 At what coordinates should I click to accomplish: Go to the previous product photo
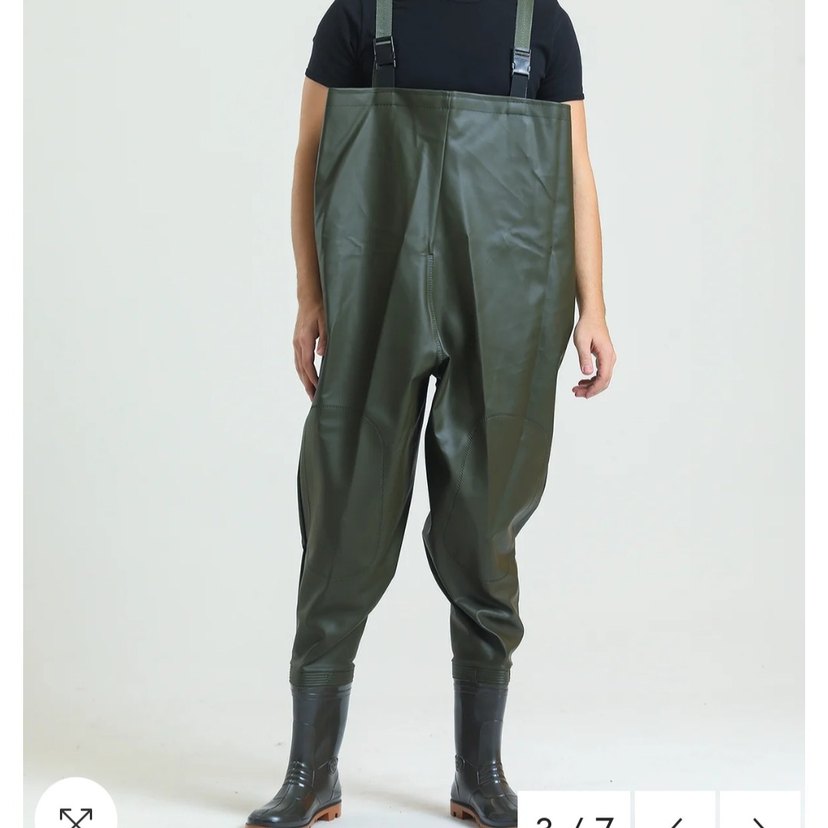click(675, 815)
